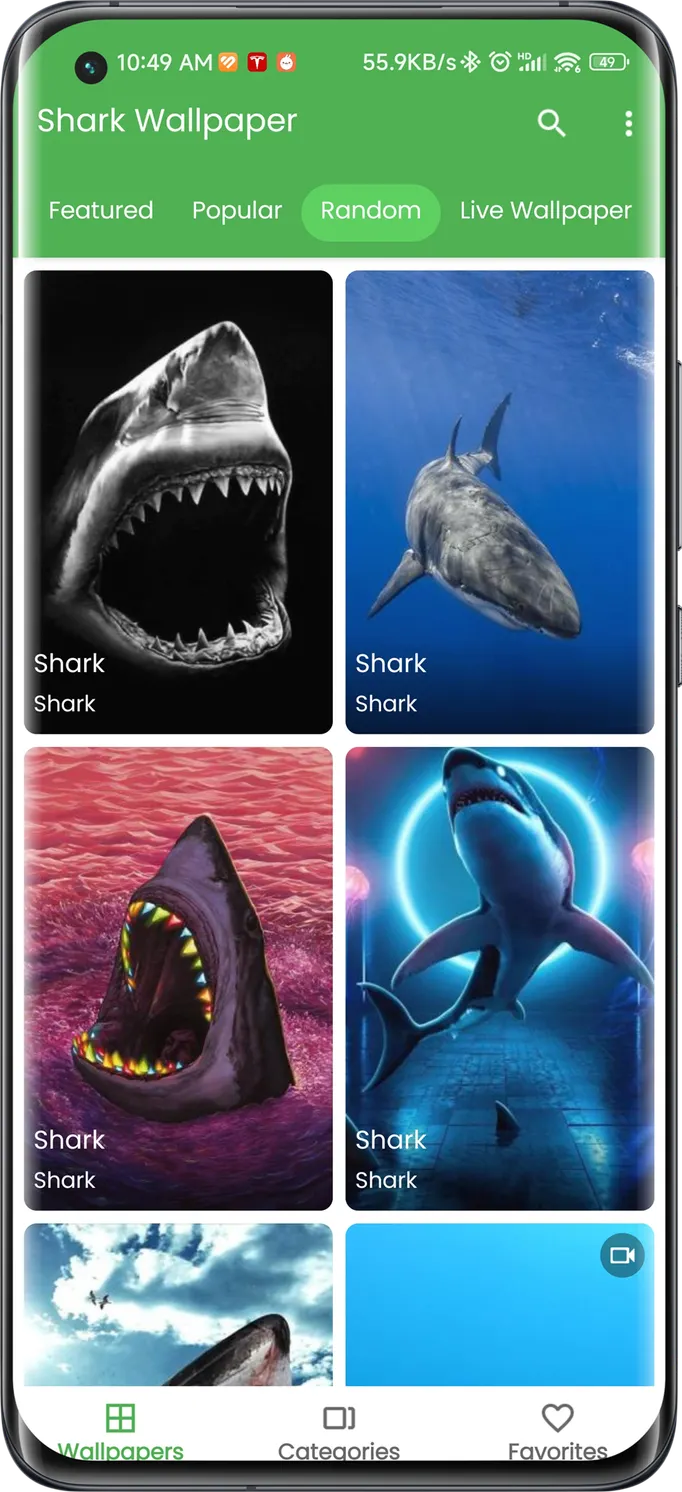Open the neon ring shark wallpaper

point(500,978)
